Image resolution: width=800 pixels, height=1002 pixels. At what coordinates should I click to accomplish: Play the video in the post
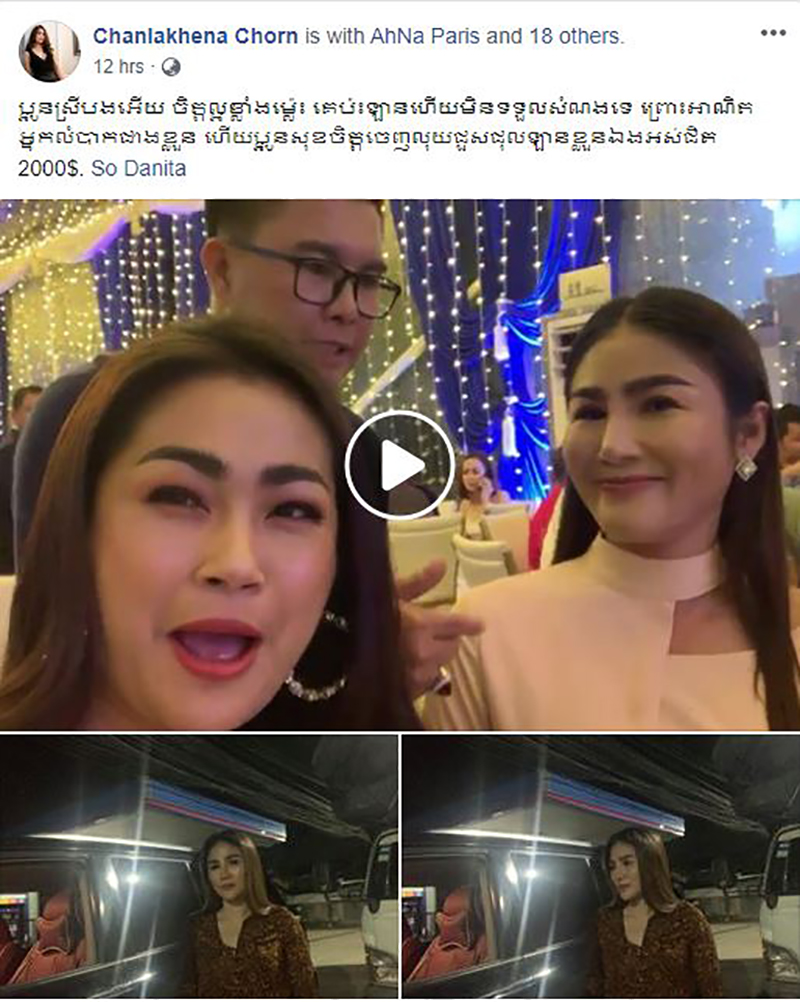400,465
